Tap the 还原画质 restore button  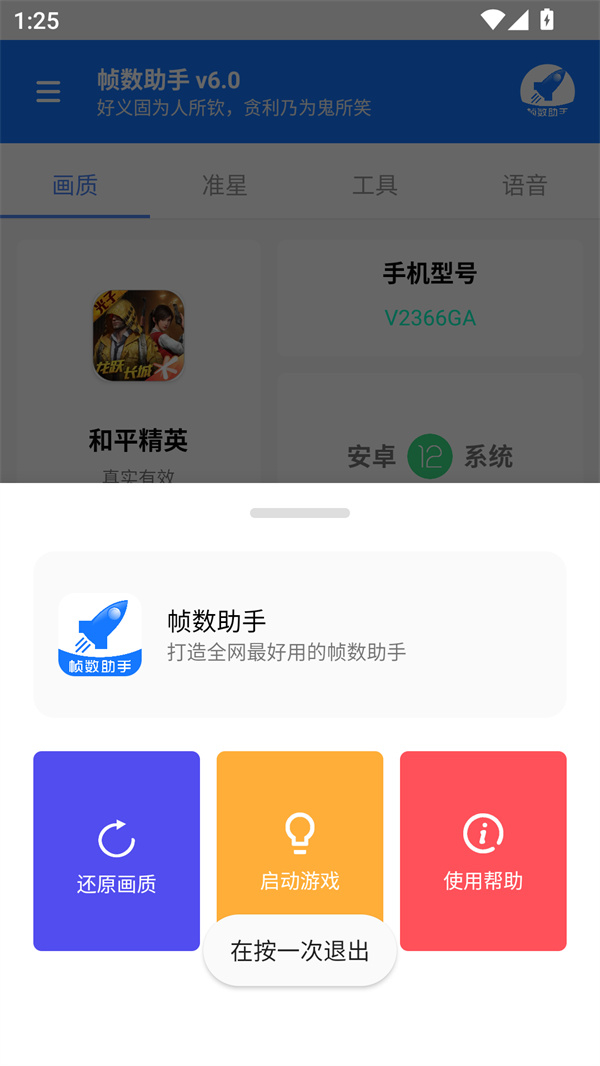tap(116, 850)
